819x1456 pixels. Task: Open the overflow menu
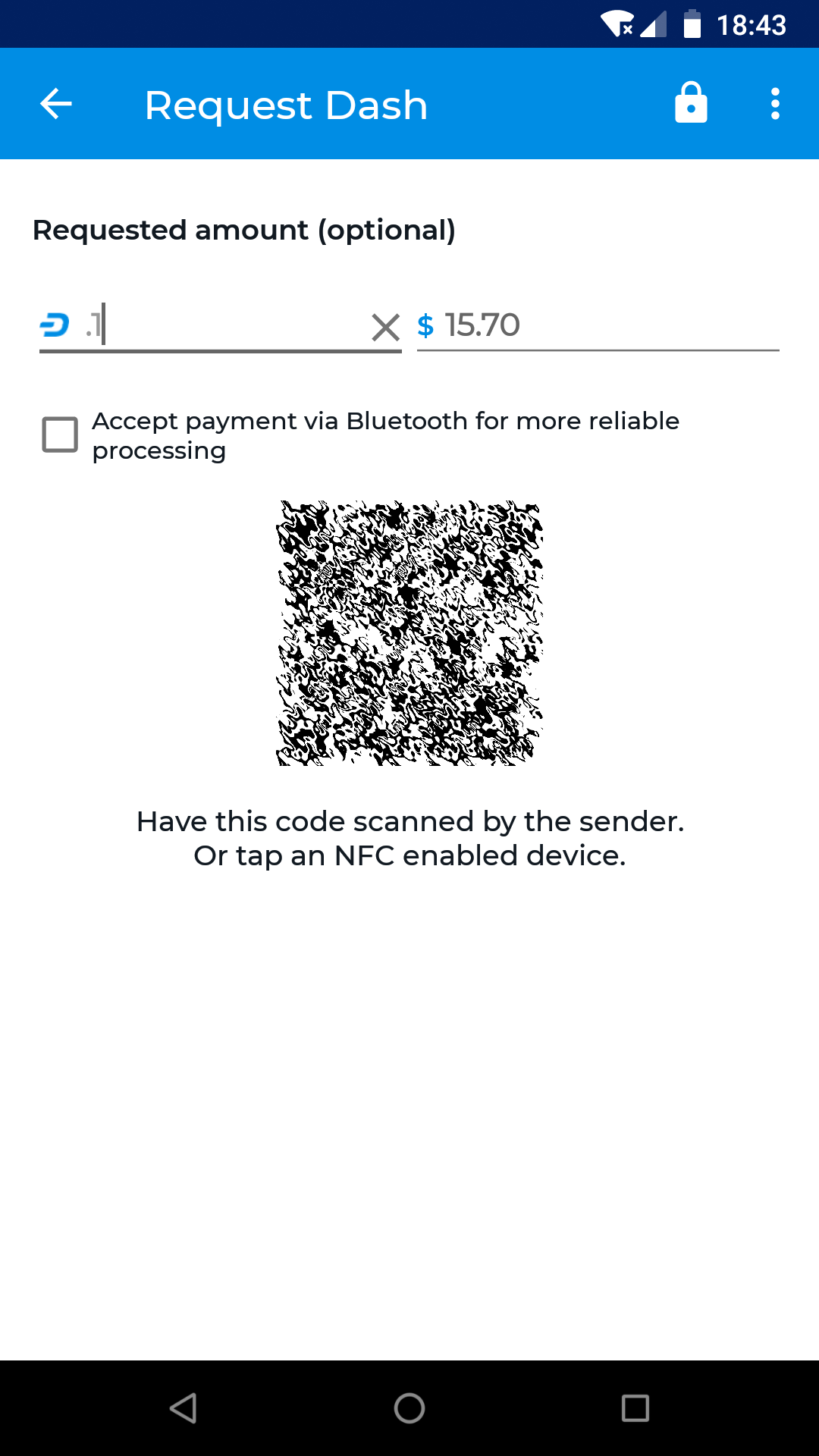774,104
